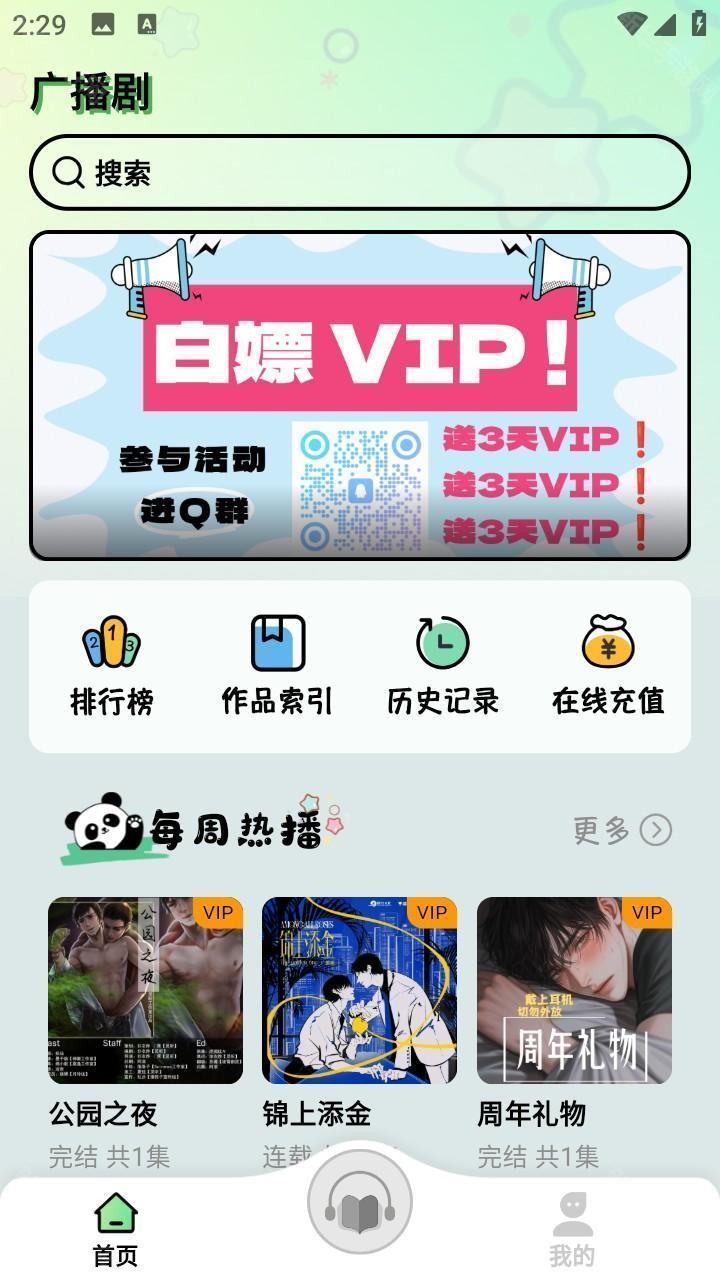Expand 每周热播 with the 更多 arrow
Image resolution: width=720 pixels, height=1280 pixels.
coord(655,831)
